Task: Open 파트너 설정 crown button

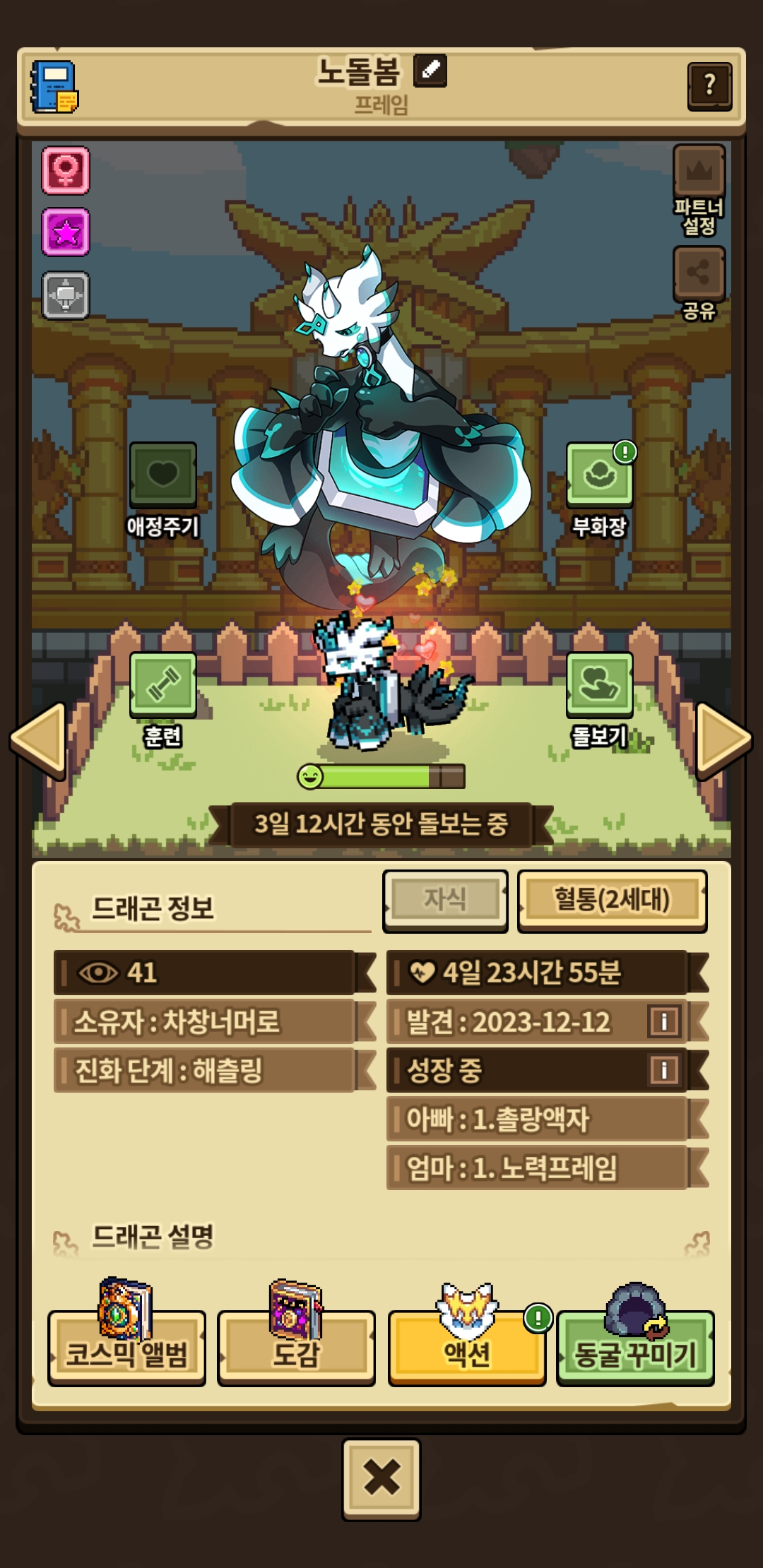Action: click(x=699, y=172)
